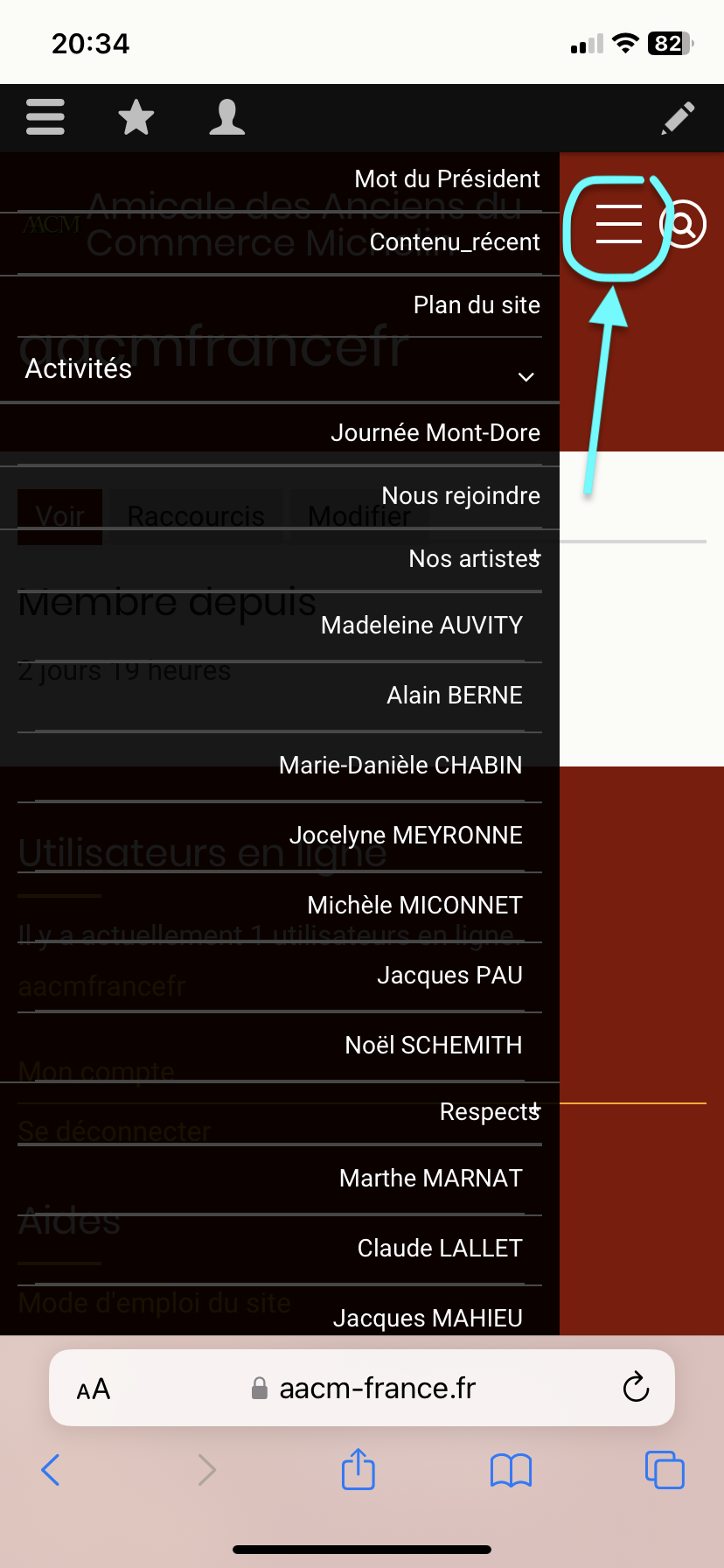Open Marthe MARNAT page
This screenshot has height=1568, width=724.
[430, 1179]
